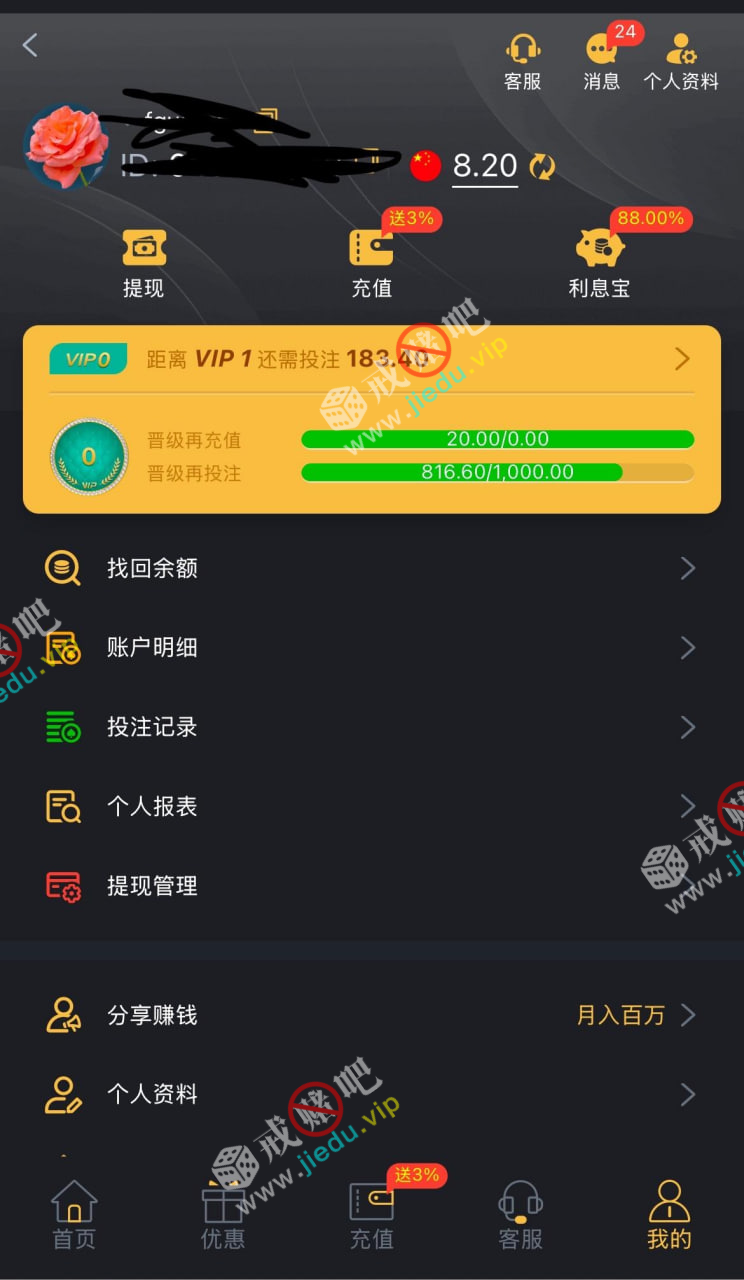744x1280 pixels.
Task: Switch to the 首页 home tab
Action: pos(74,1215)
